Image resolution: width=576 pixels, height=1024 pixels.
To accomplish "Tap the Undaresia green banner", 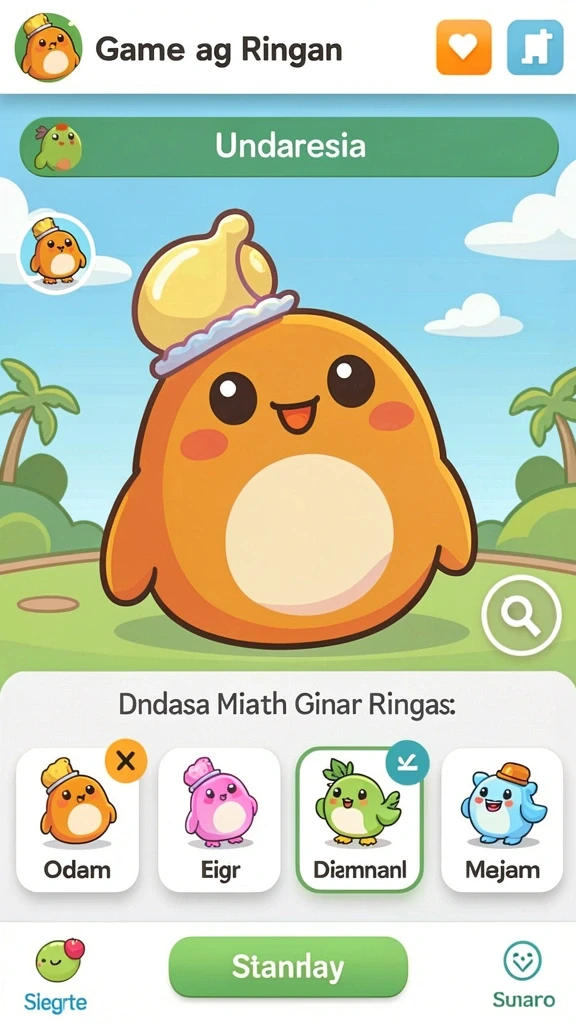I will click(289, 146).
